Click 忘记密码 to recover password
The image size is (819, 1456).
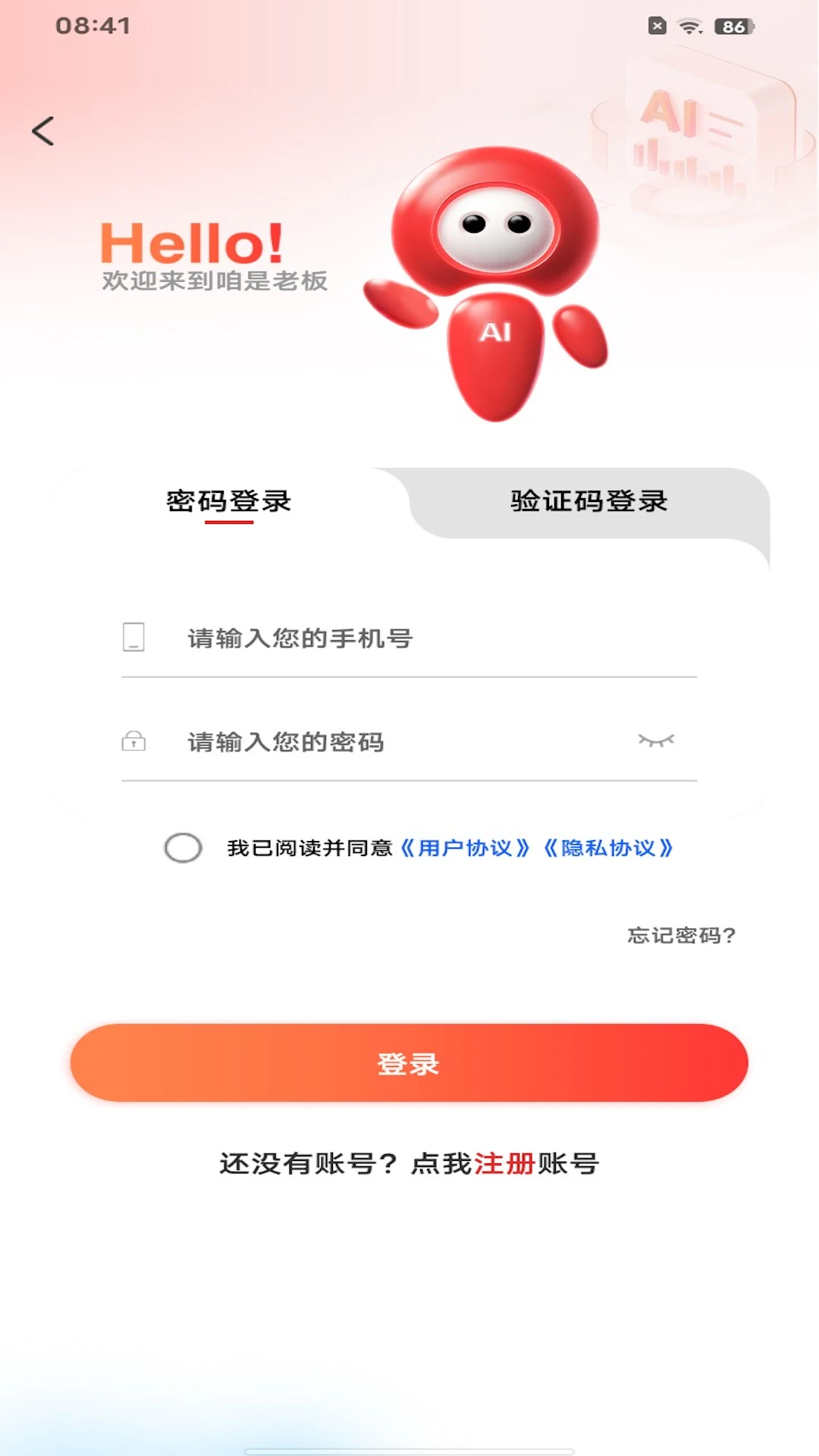680,936
